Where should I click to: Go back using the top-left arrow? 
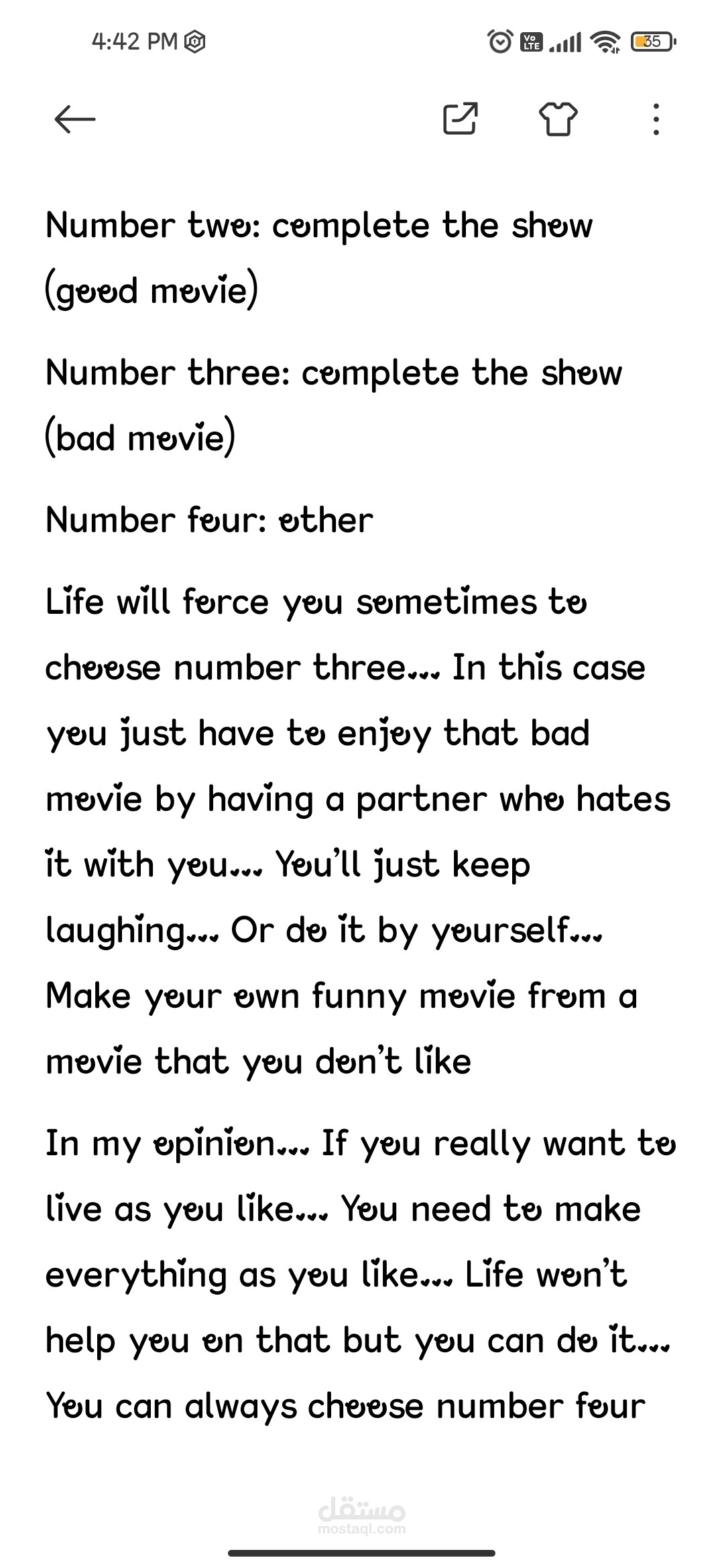(x=74, y=120)
